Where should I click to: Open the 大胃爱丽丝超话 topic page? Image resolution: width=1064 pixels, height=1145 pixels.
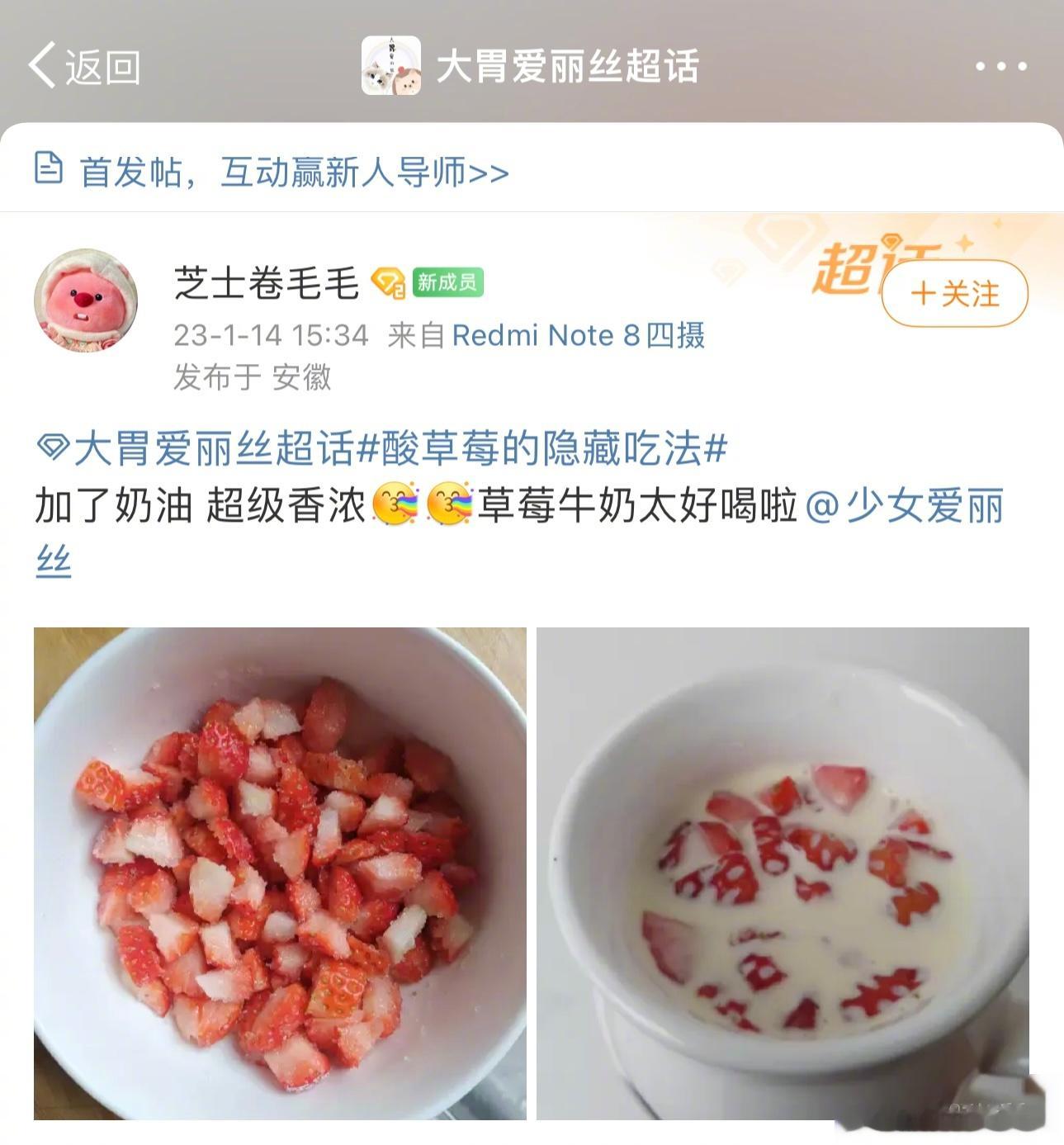(x=566, y=66)
